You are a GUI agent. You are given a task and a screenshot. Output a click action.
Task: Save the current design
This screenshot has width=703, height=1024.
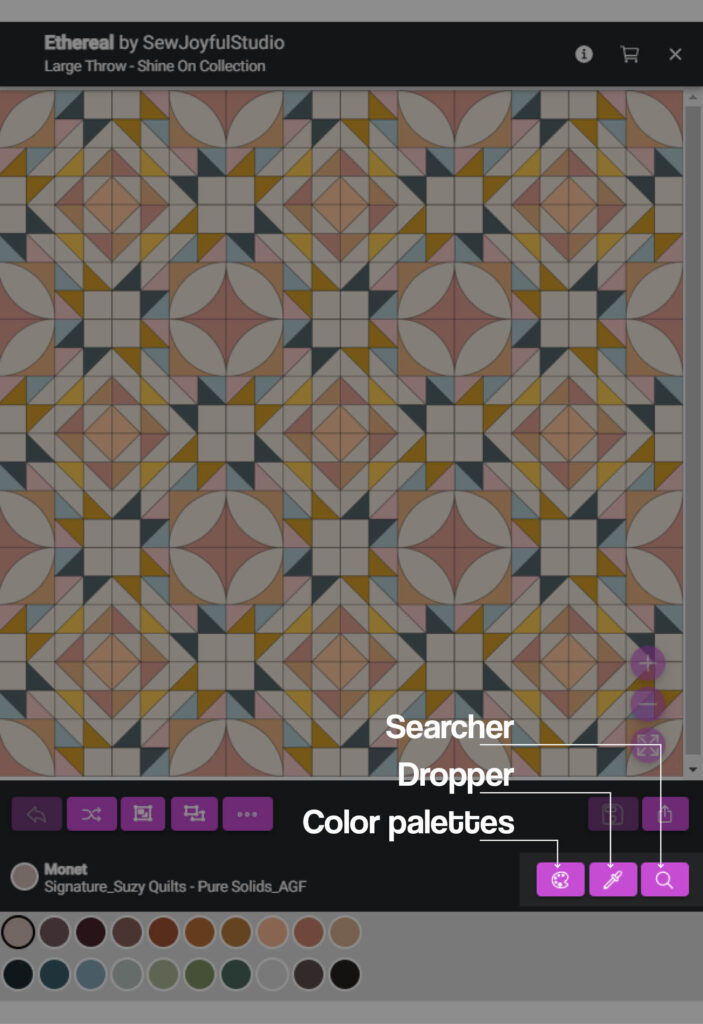(613, 814)
